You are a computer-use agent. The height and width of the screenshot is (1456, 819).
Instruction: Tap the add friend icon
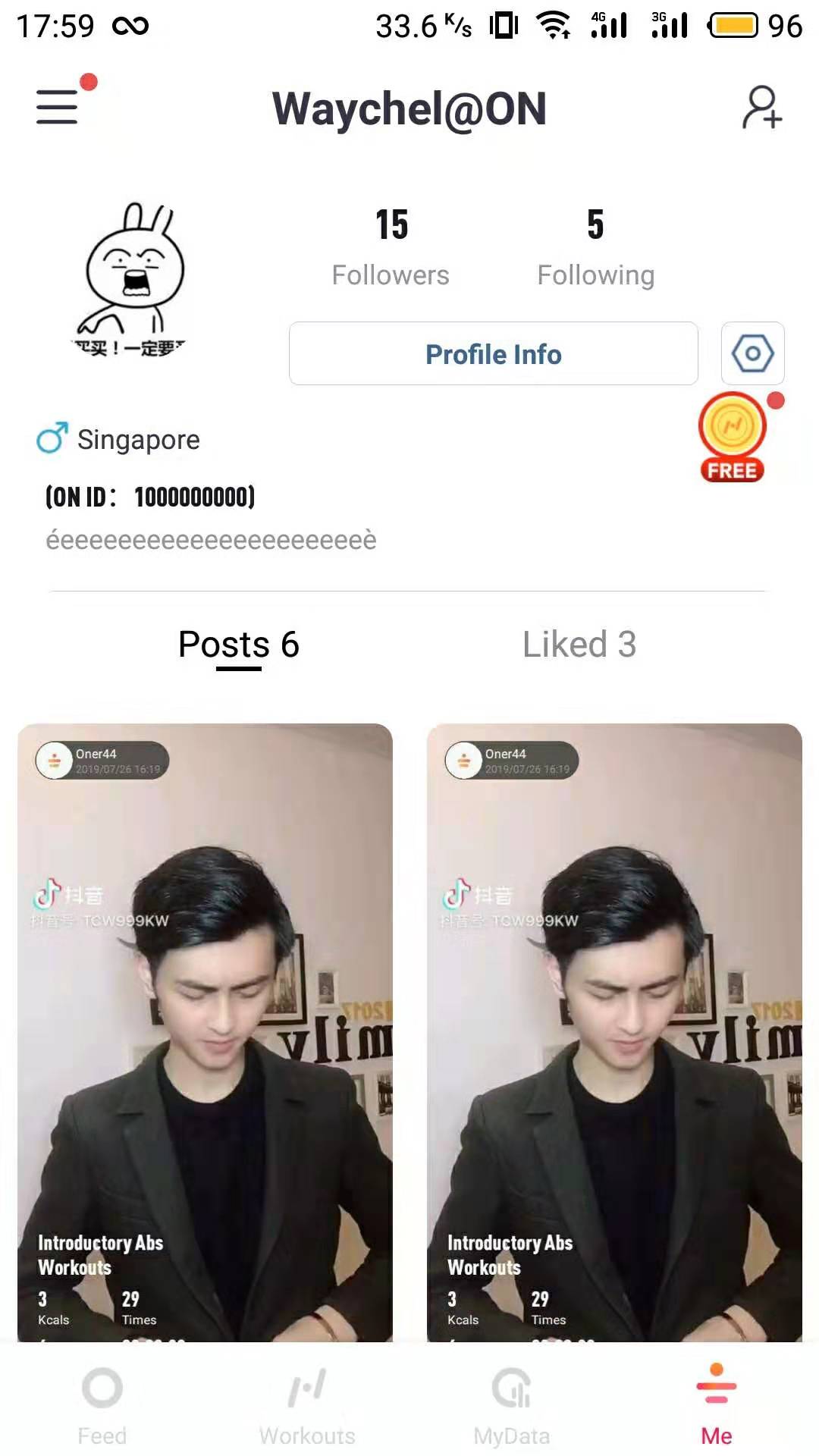coord(761,108)
